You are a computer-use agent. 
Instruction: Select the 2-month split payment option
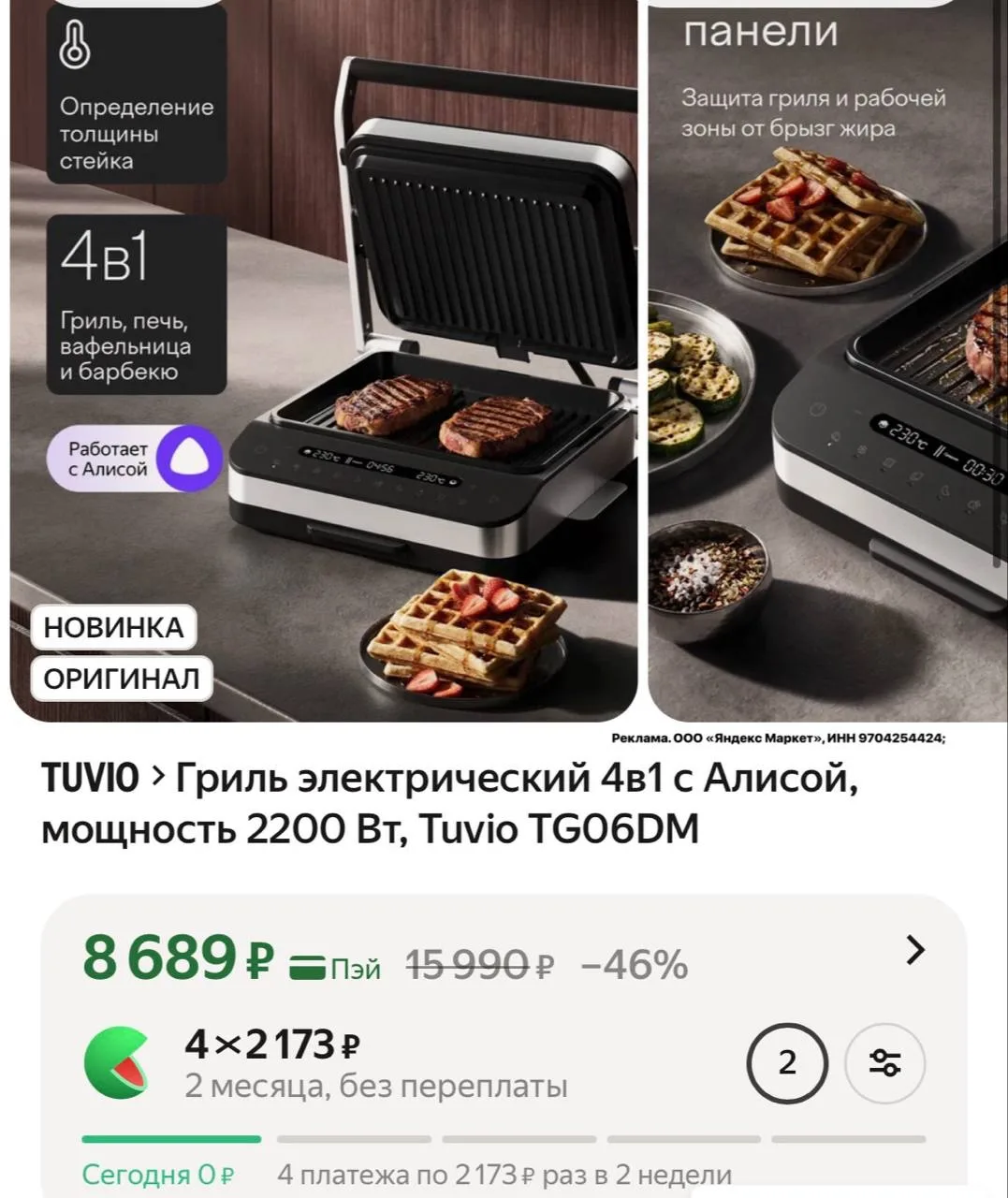pos(787,1063)
